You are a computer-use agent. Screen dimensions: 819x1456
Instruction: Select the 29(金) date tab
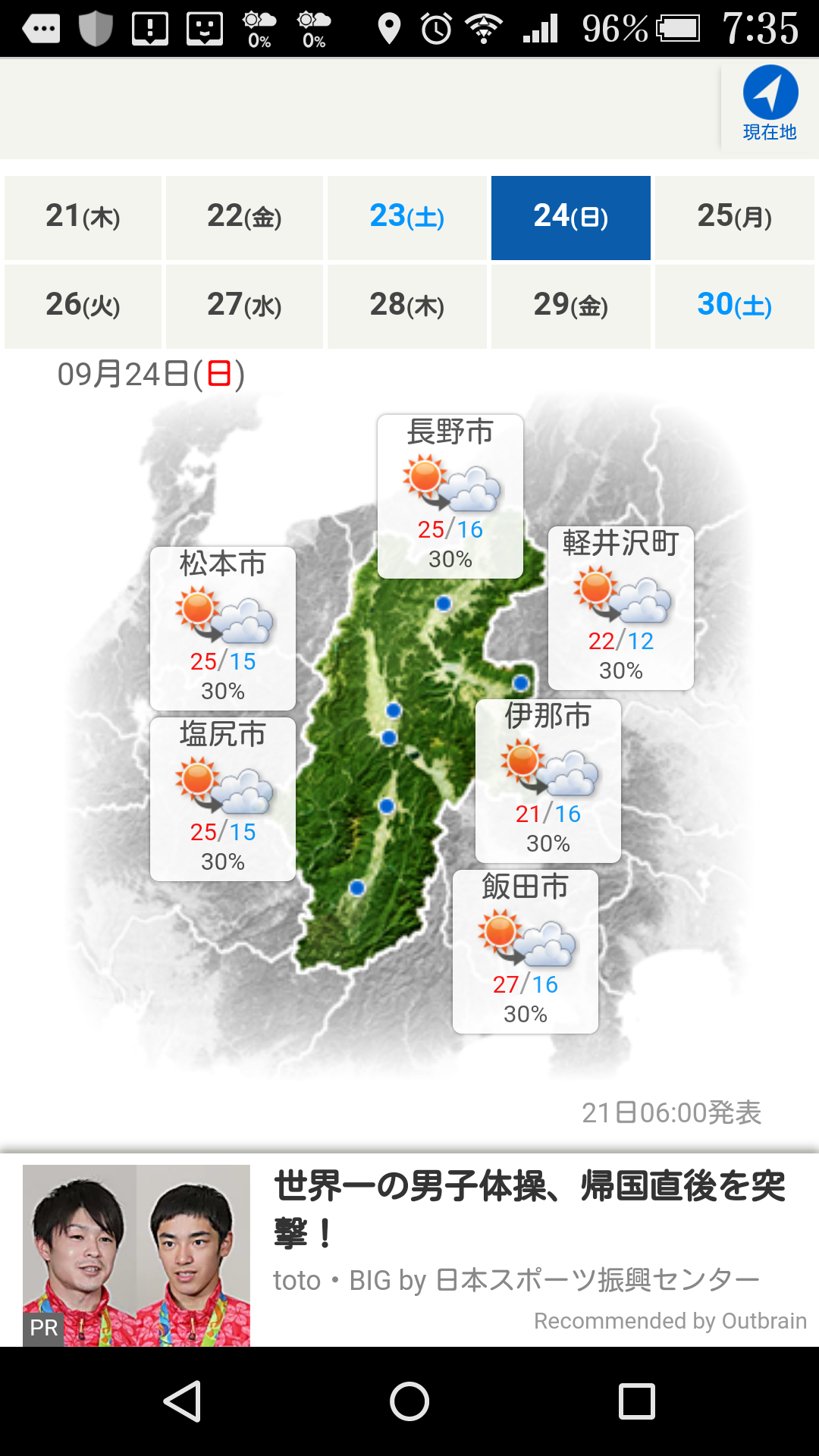tap(570, 306)
